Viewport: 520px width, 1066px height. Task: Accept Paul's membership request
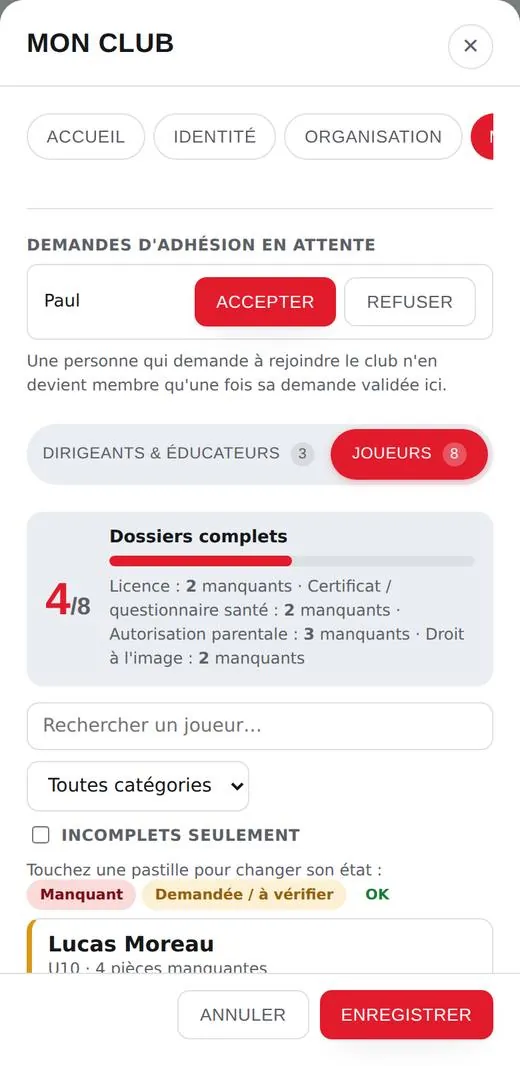click(265, 302)
